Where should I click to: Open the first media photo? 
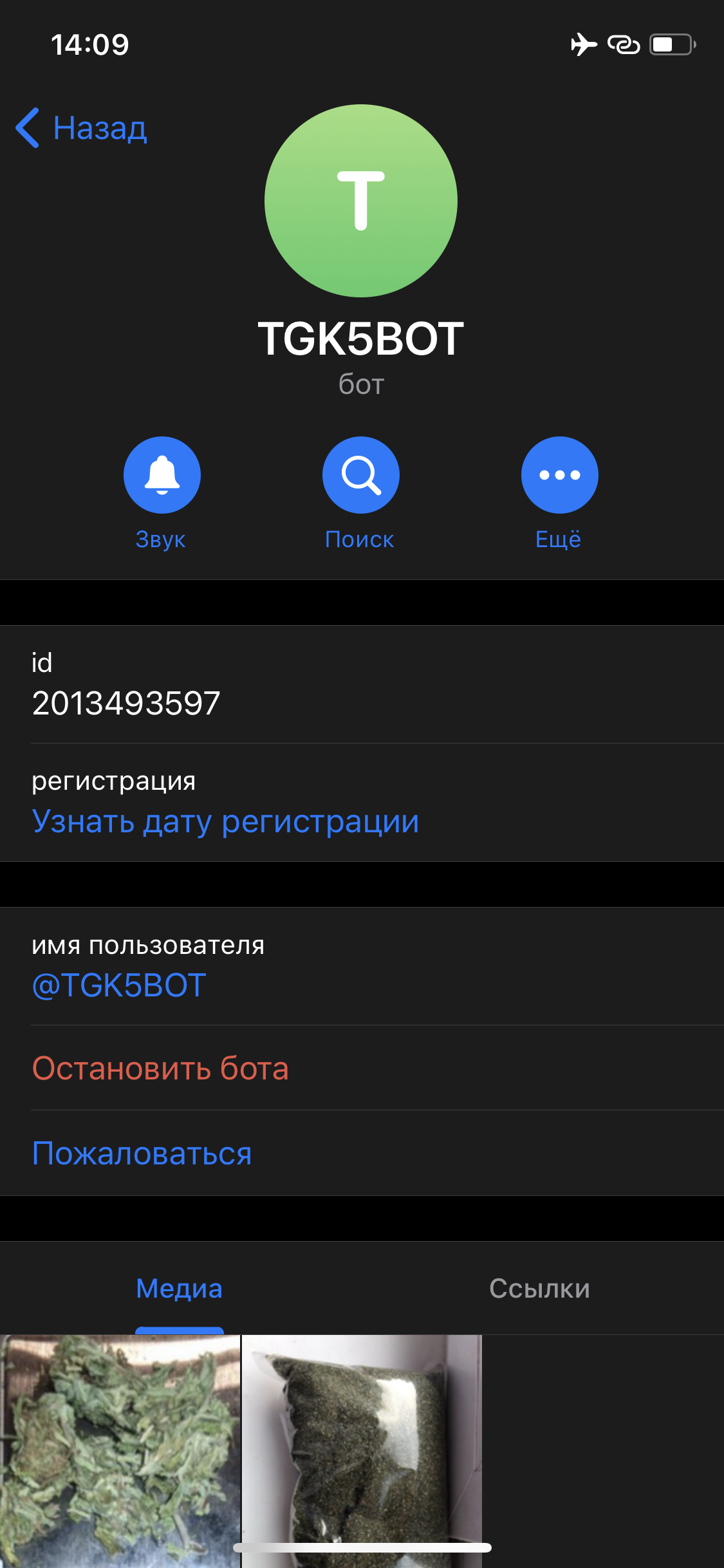coord(120,1448)
